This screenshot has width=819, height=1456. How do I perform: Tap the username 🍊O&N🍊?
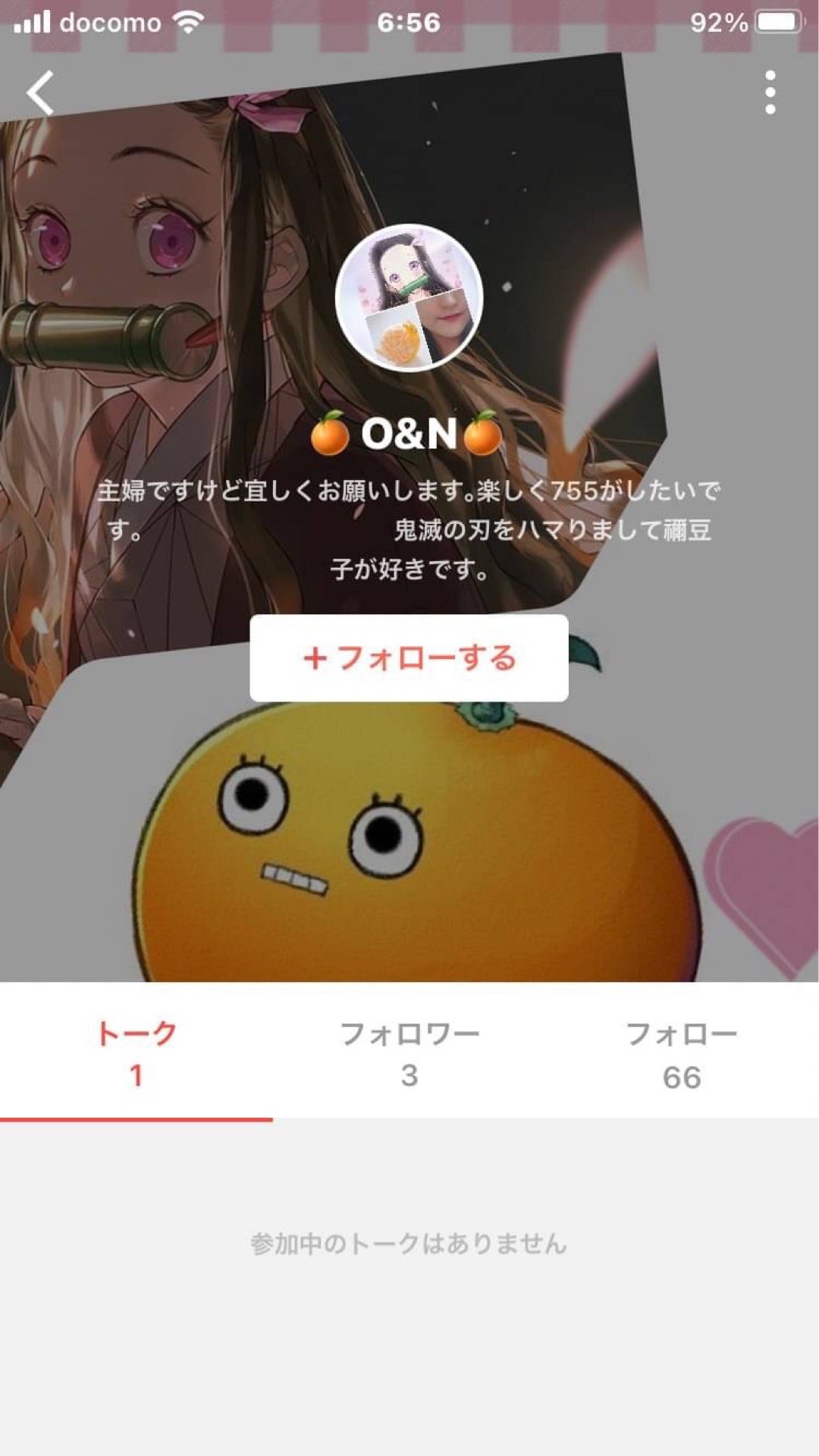click(409, 432)
